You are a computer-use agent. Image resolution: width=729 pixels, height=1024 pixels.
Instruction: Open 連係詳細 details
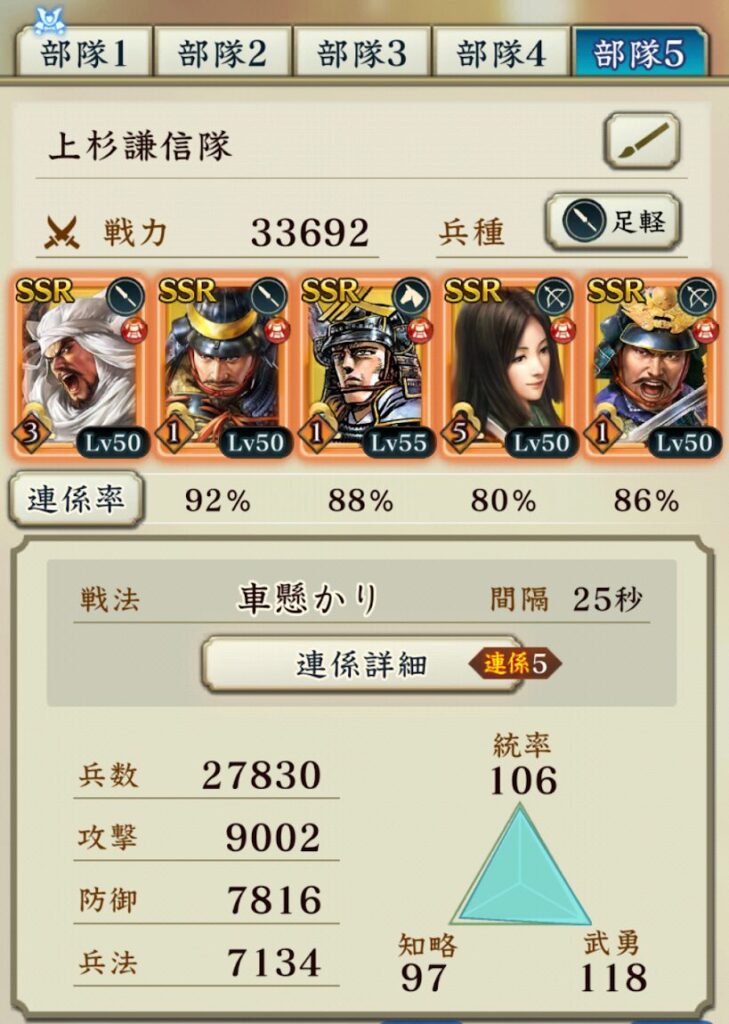pyautogui.click(x=362, y=663)
